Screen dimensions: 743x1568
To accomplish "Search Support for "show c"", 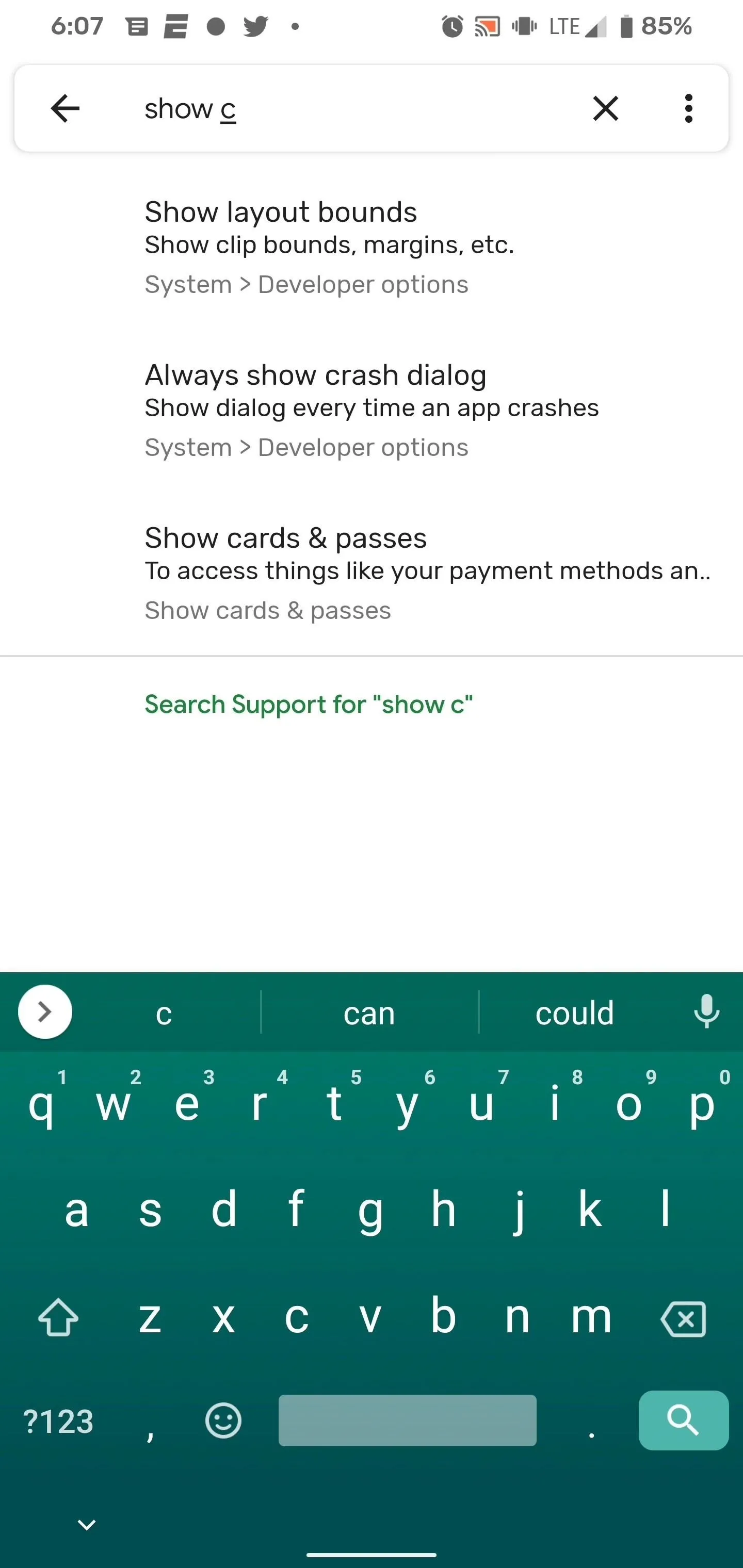I will click(x=309, y=704).
